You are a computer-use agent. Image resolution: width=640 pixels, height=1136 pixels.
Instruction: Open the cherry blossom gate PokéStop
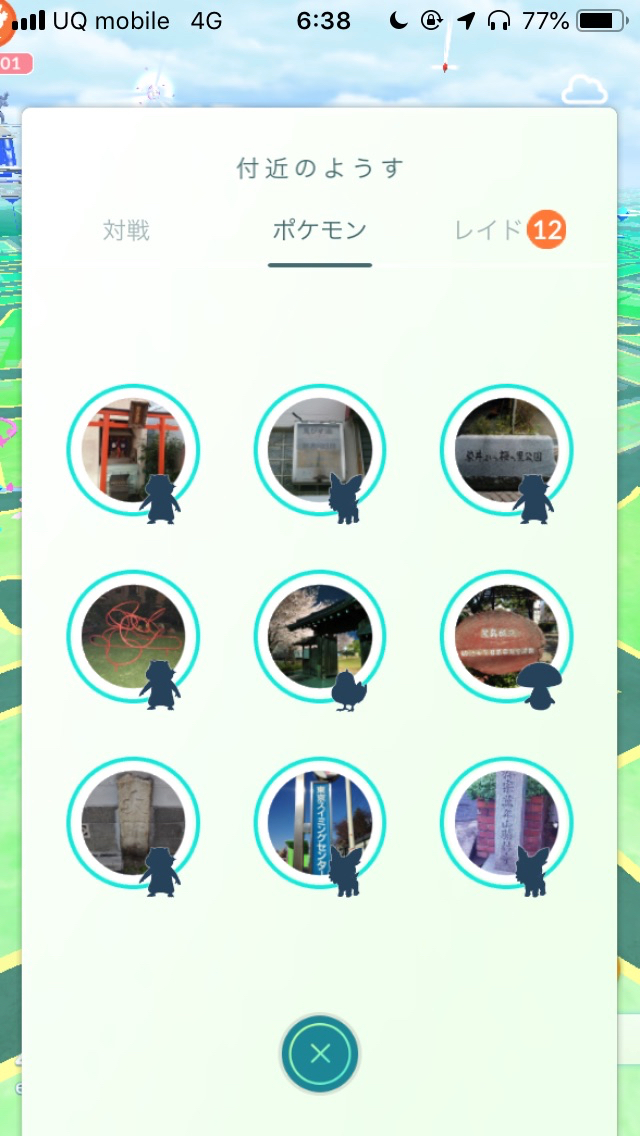320,636
